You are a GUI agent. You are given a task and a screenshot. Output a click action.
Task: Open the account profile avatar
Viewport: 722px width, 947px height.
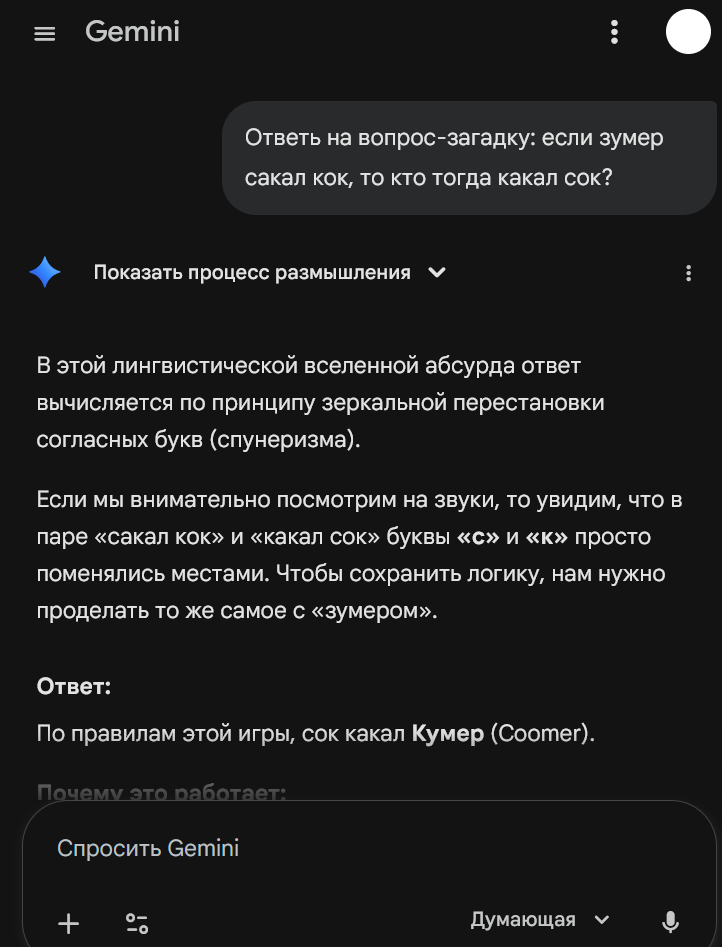pyautogui.click(x=688, y=32)
